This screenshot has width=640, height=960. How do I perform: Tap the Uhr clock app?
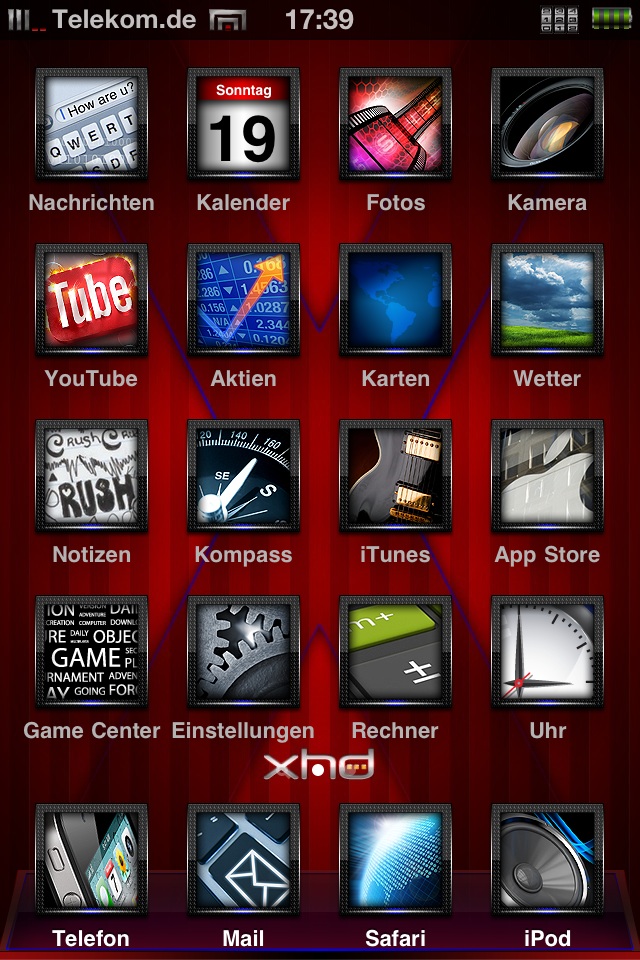click(x=547, y=653)
